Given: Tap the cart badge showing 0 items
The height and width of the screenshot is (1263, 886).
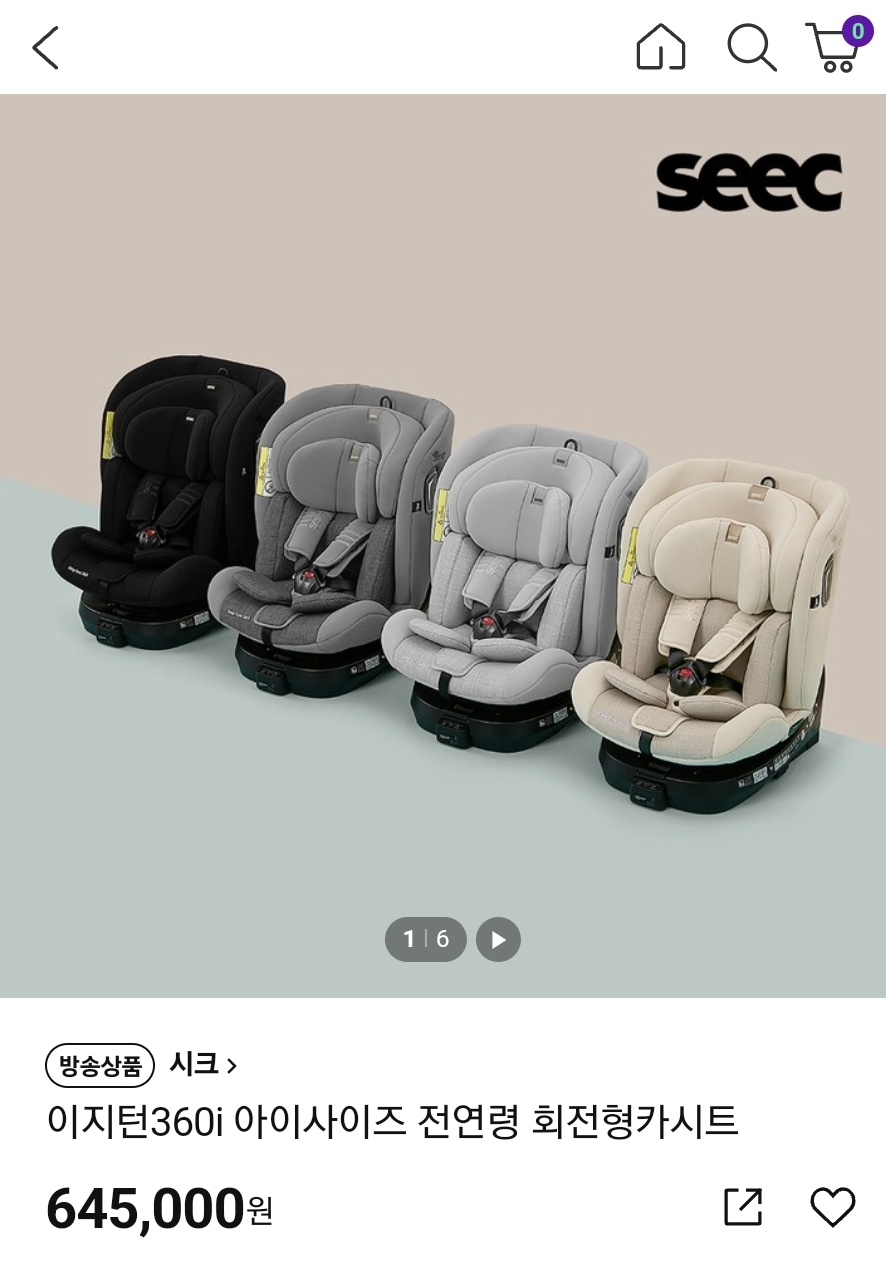Looking at the screenshot, I should point(859,30).
